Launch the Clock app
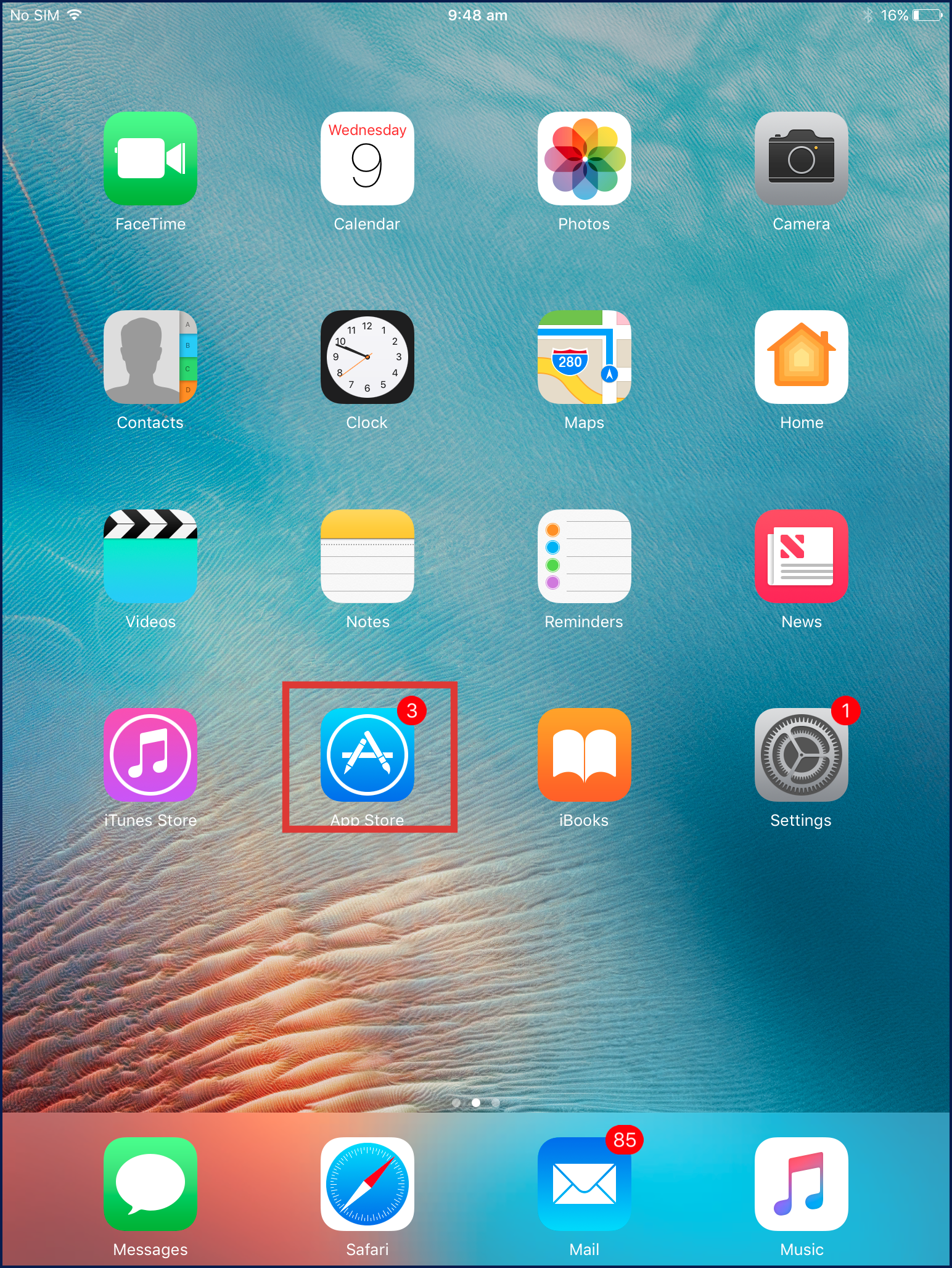Image resolution: width=952 pixels, height=1268 pixels. tap(367, 357)
